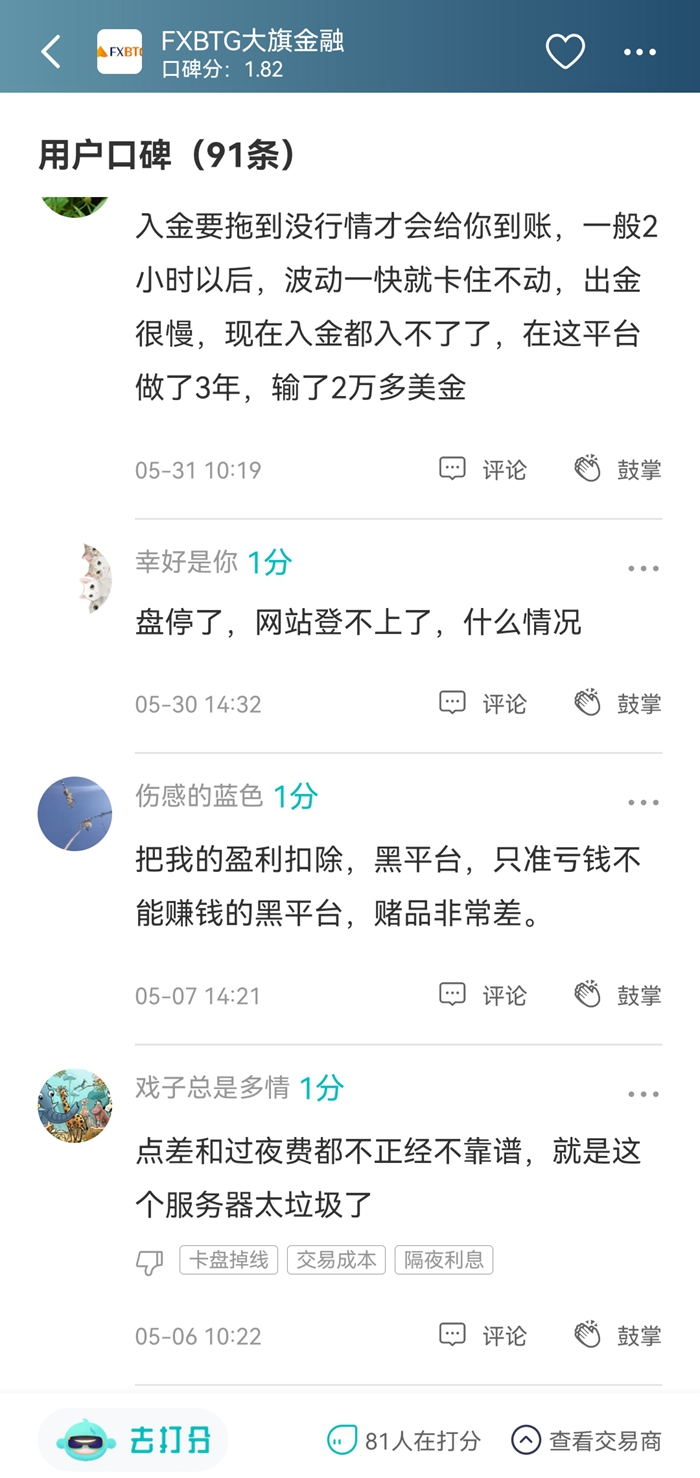Screen dimensions: 700x1478
Task: Select the 卡盘掉线 tag
Action: tap(229, 1260)
